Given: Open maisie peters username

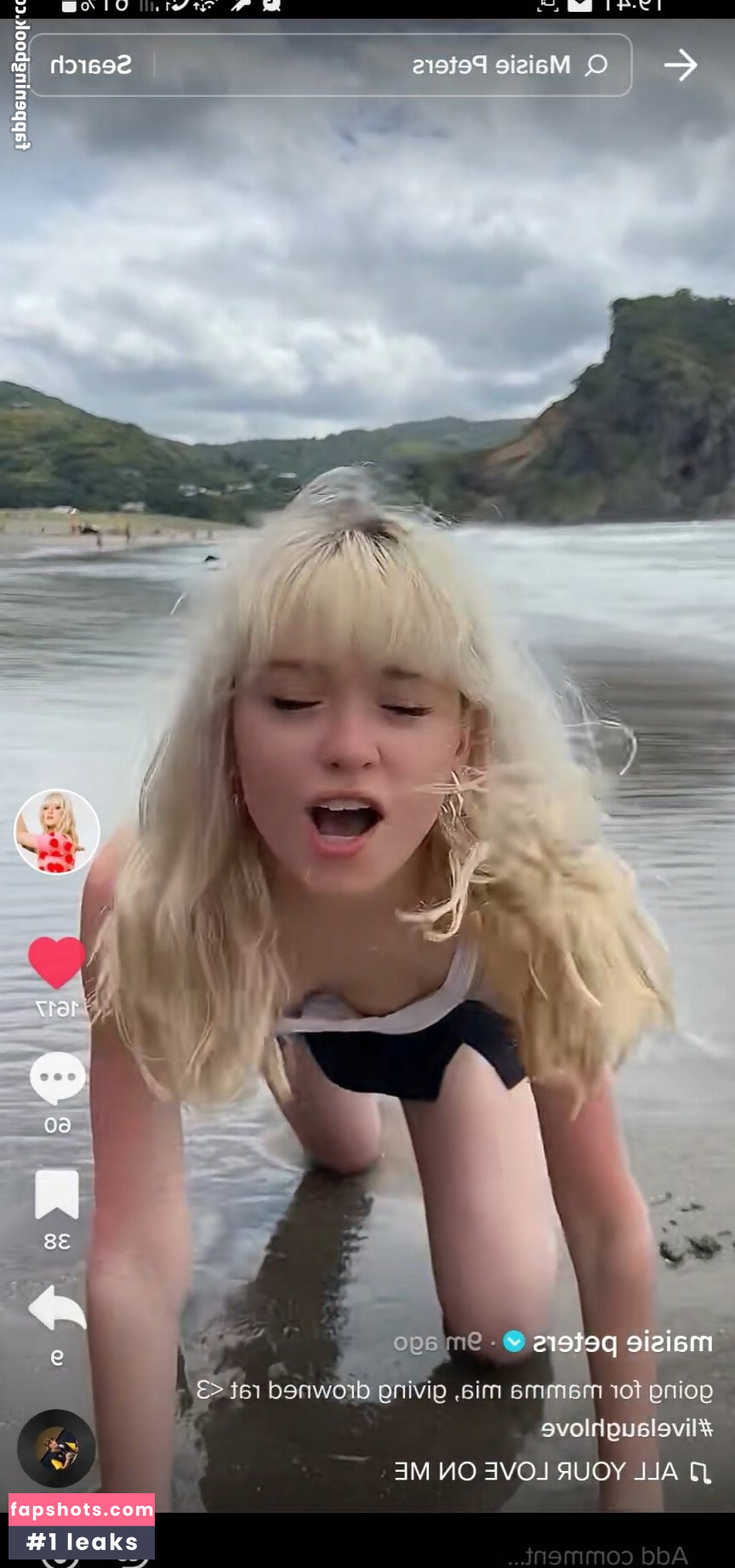Looking at the screenshot, I should (622, 1343).
